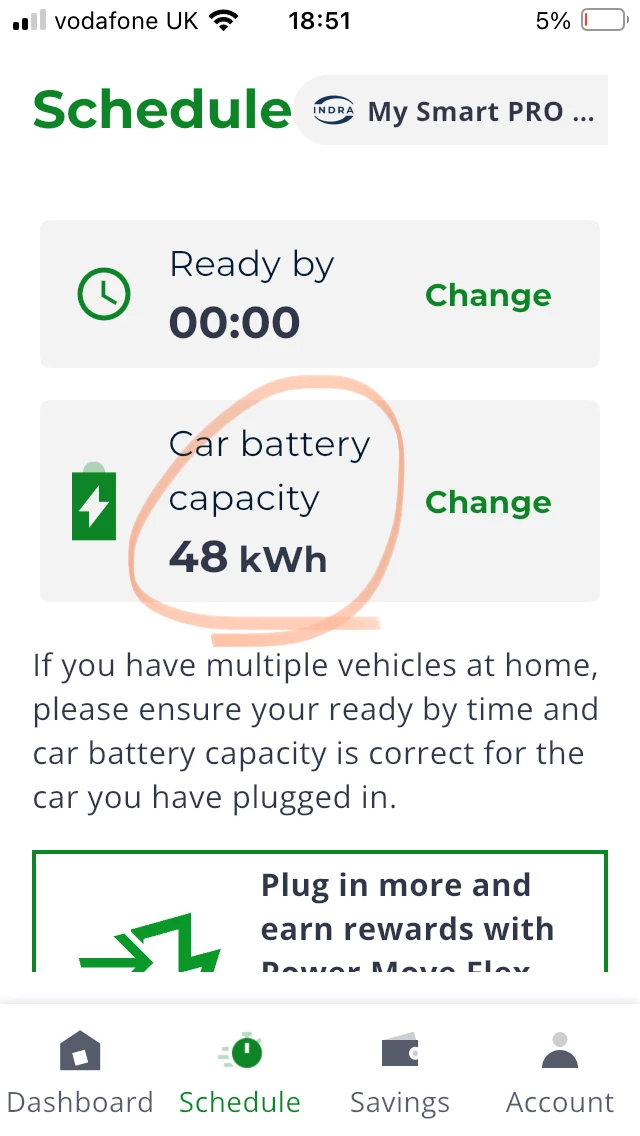Change the Ready by time
The width and height of the screenshot is (640, 1136).
[x=488, y=296]
